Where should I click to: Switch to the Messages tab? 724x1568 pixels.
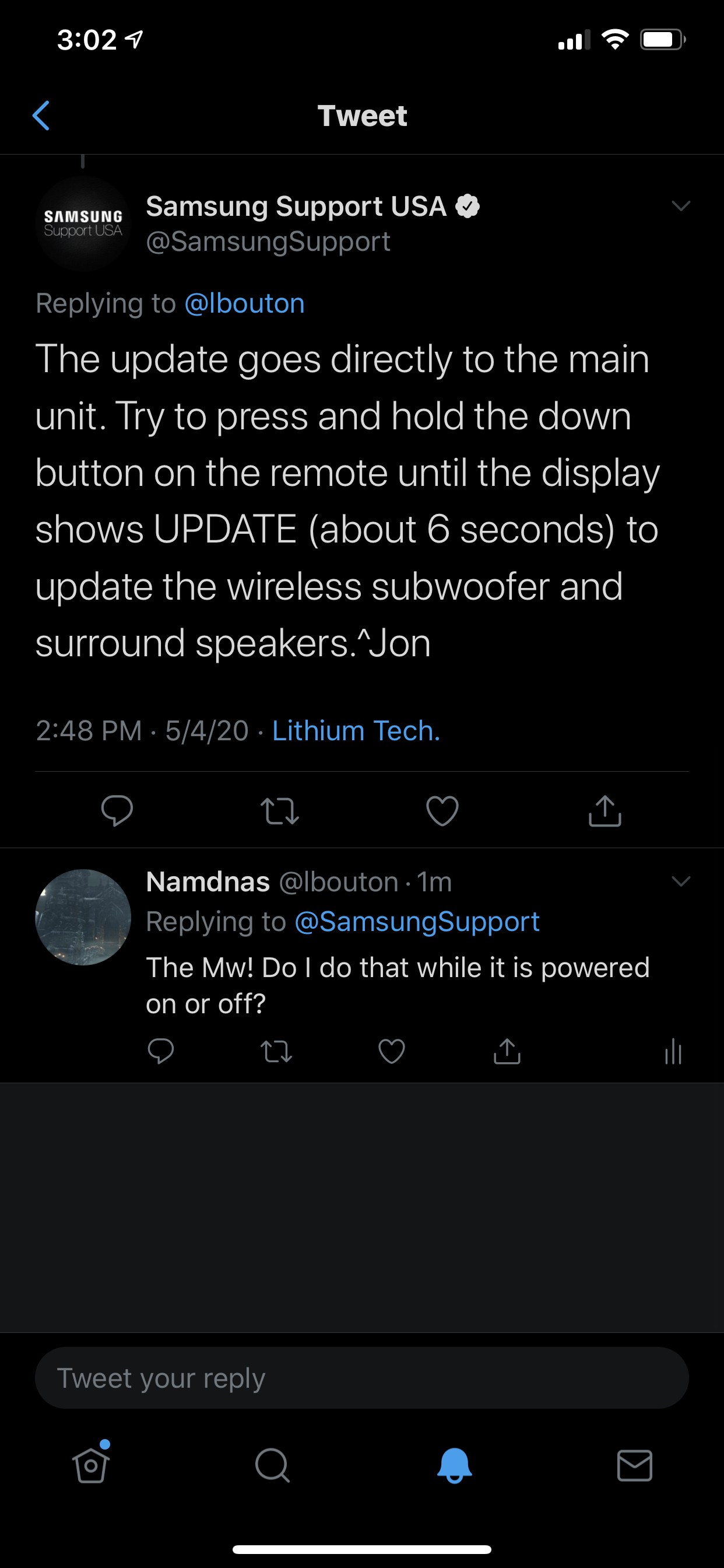point(635,1465)
